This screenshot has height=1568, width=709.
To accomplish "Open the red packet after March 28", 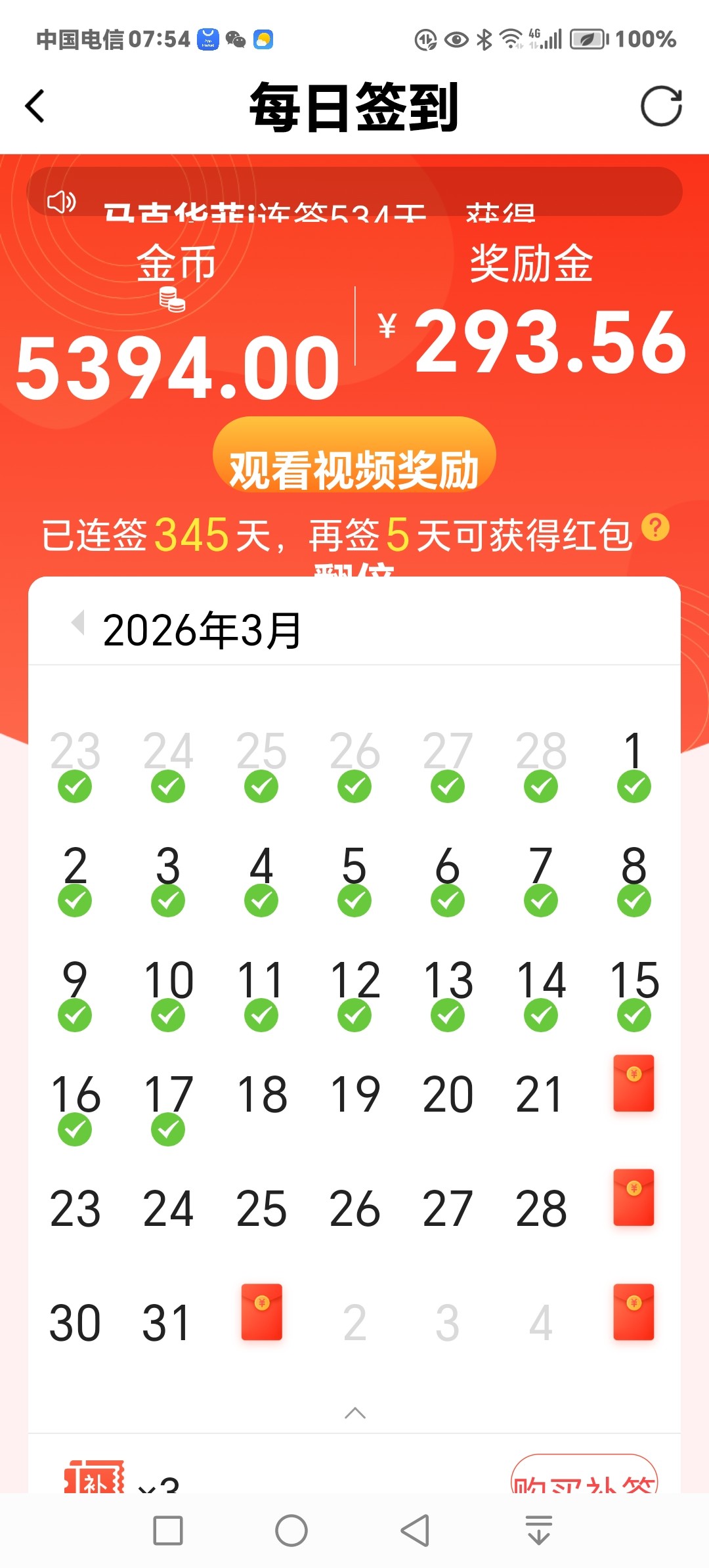I will coord(634,1198).
